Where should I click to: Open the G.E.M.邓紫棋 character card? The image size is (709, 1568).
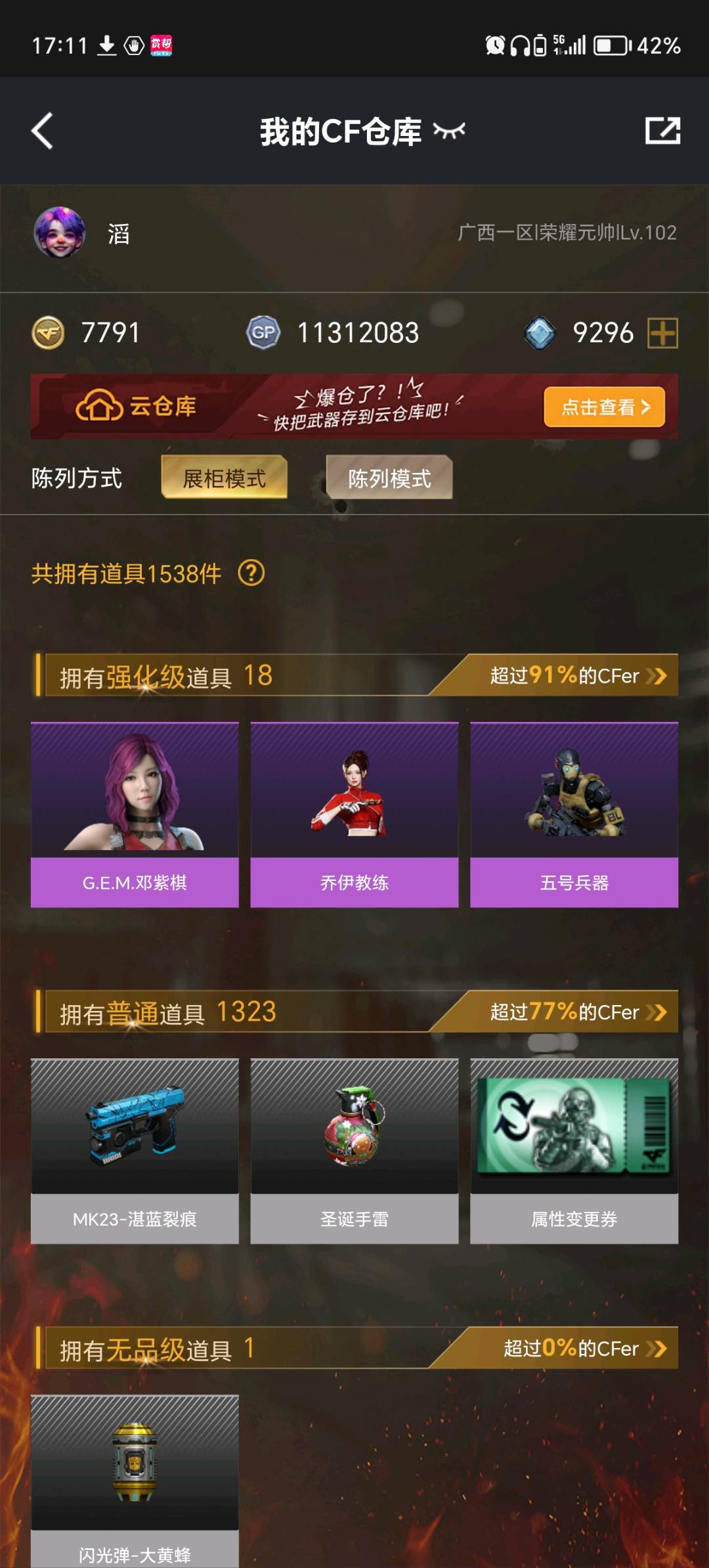[x=135, y=815]
